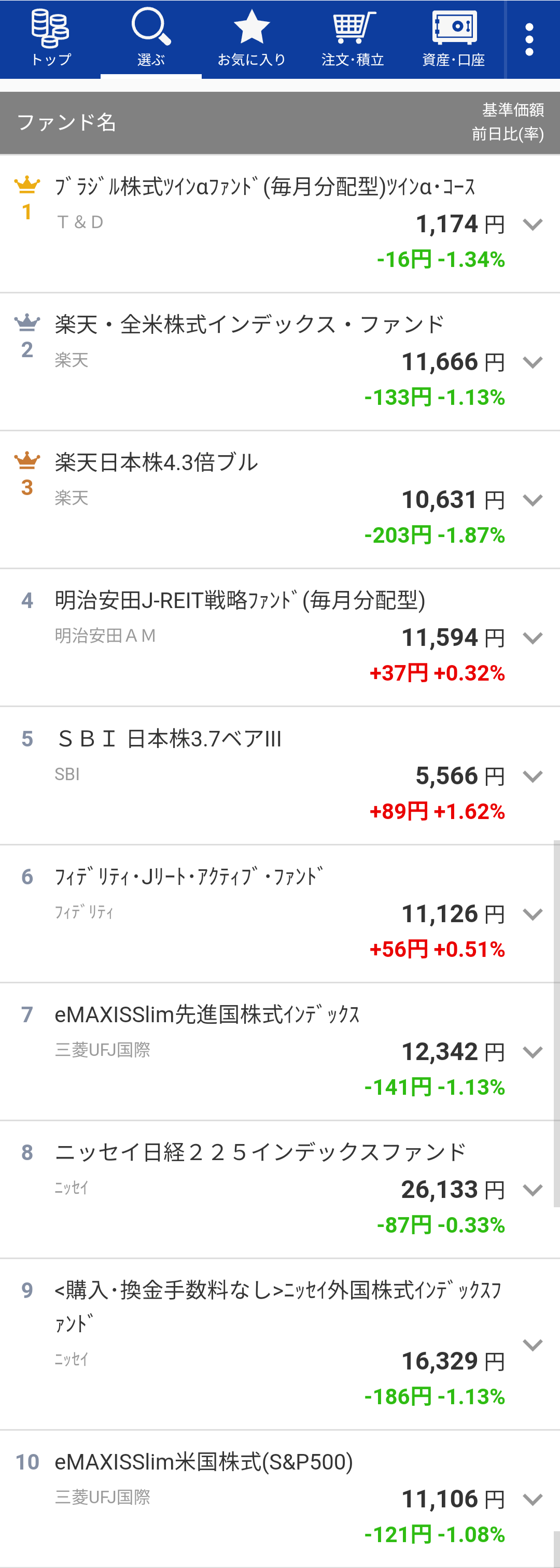Expand フィデリティ・Jリート・アクティブ・ファンド chevron
The image size is (560, 1568).
tap(533, 914)
